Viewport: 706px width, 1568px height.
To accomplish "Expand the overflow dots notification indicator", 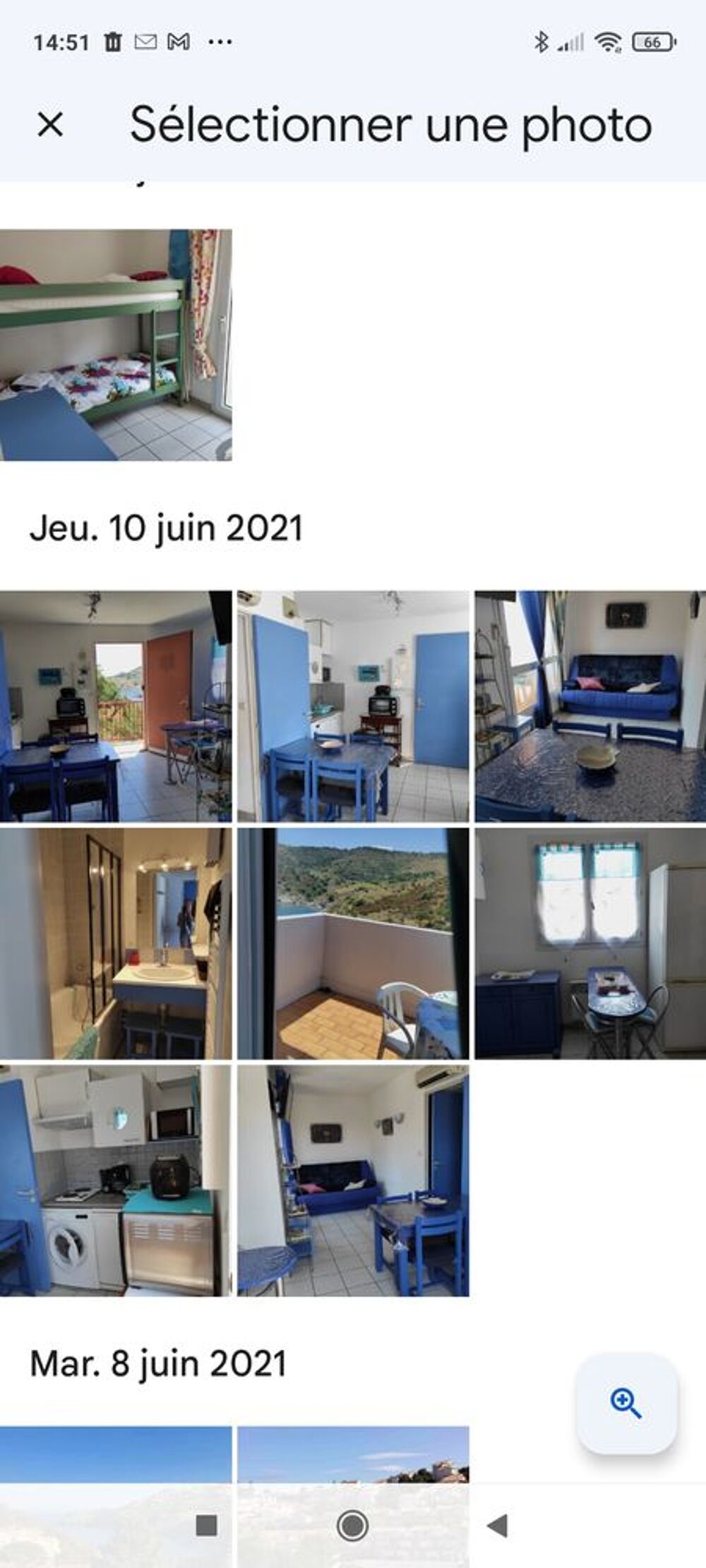I will (x=220, y=42).
